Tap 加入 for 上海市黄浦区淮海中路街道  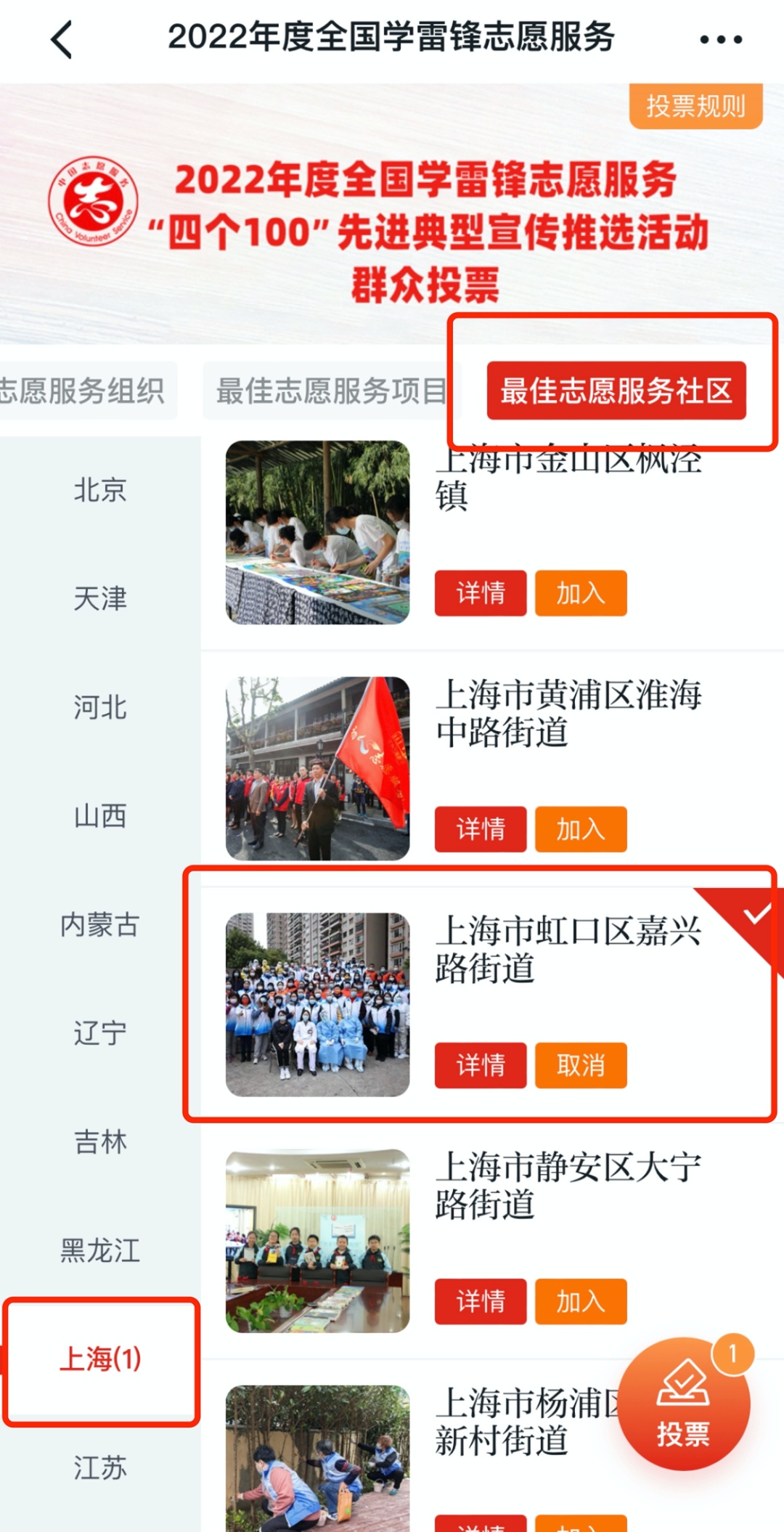click(581, 829)
